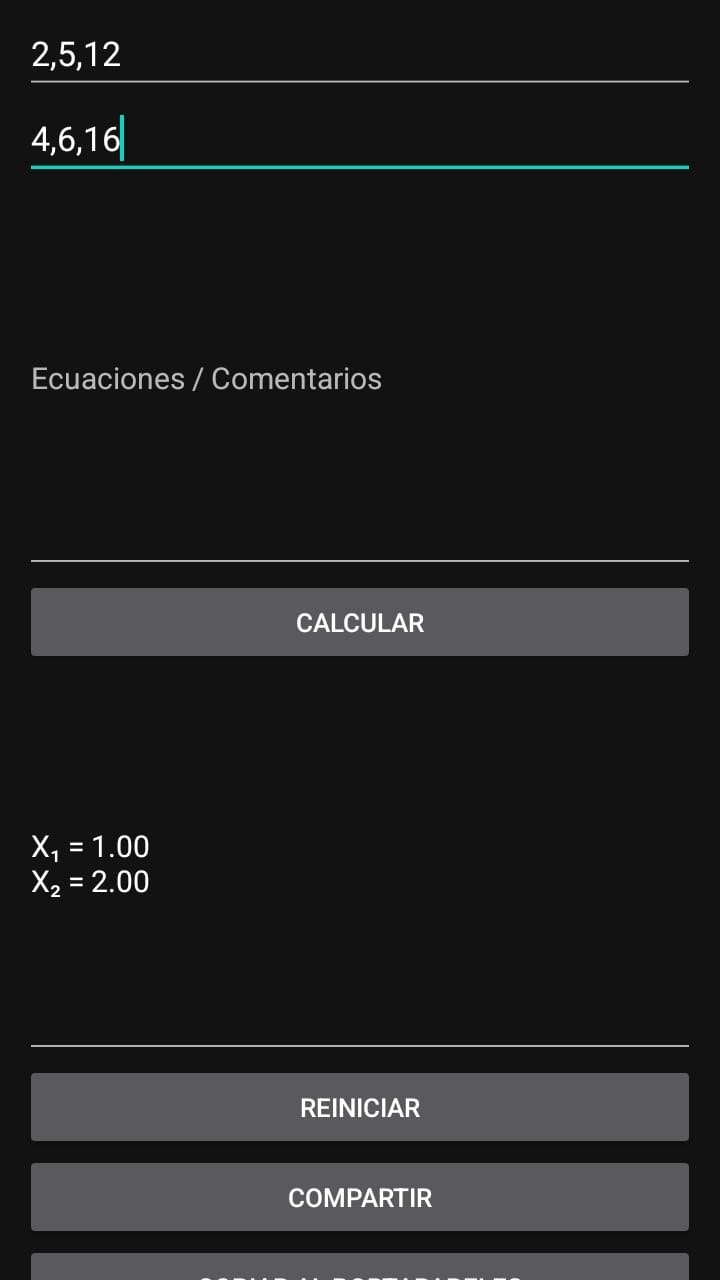Image resolution: width=720 pixels, height=1280 pixels.
Task: Share the result via COMPARTIR
Action: click(x=360, y=1197)
